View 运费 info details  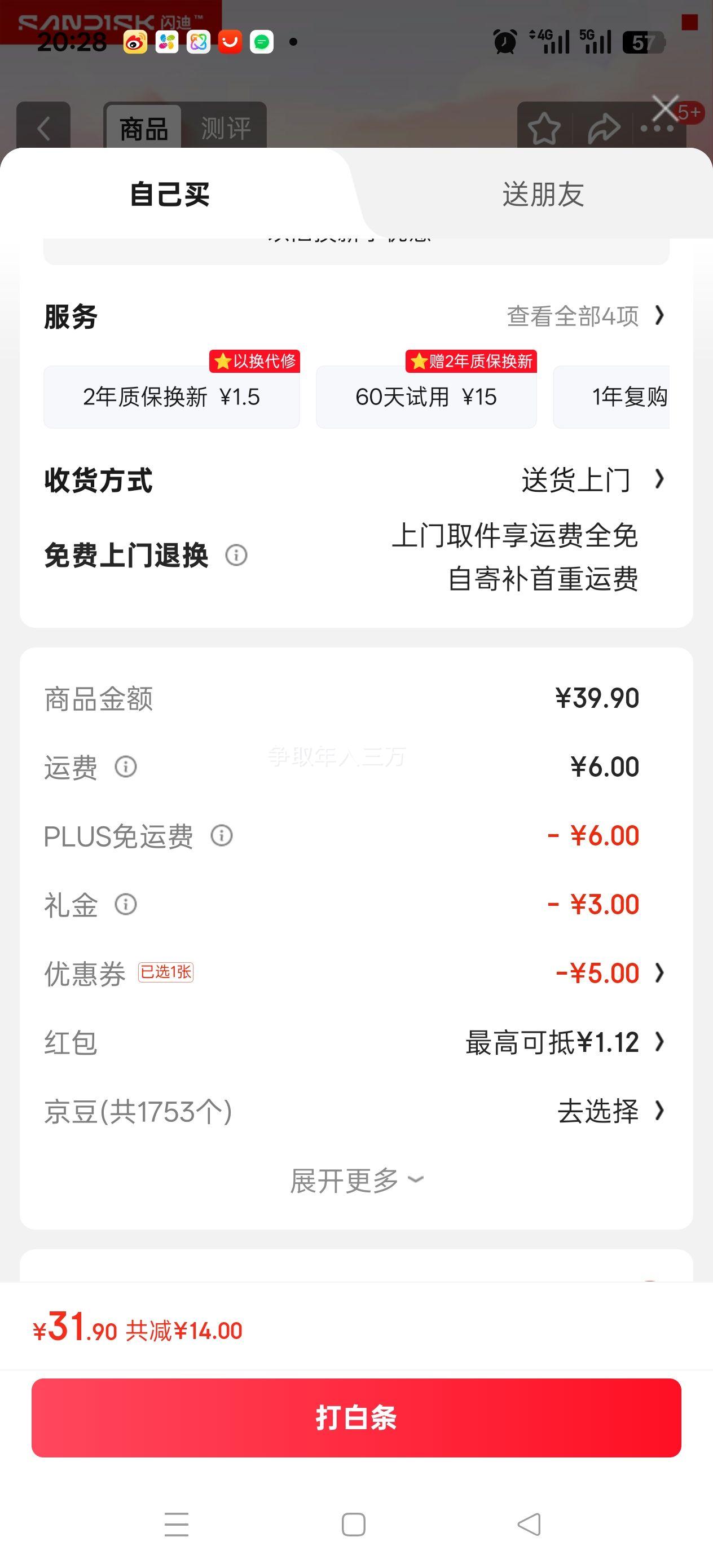[126, 767]
